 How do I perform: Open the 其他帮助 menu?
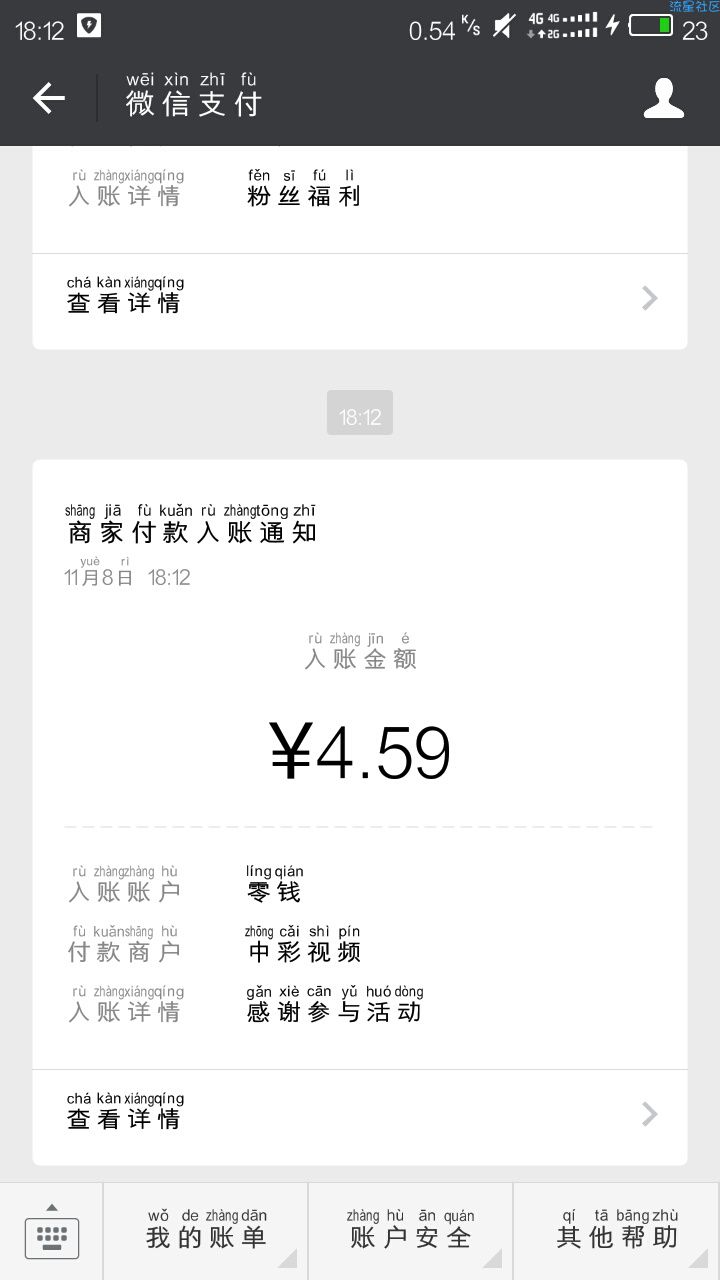(x=617, y=1232)
